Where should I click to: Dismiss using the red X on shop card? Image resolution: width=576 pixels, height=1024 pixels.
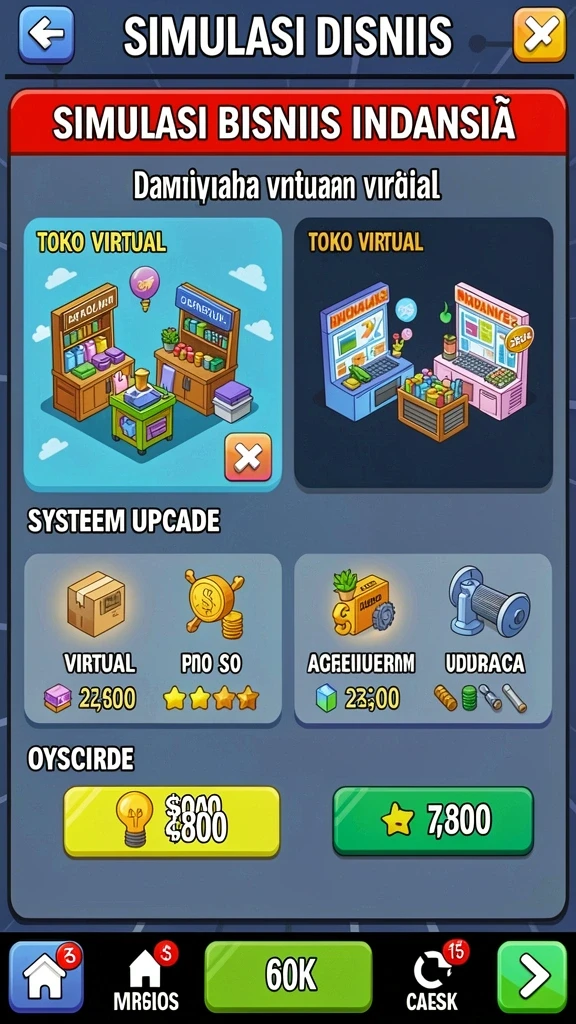coord(248,456)
